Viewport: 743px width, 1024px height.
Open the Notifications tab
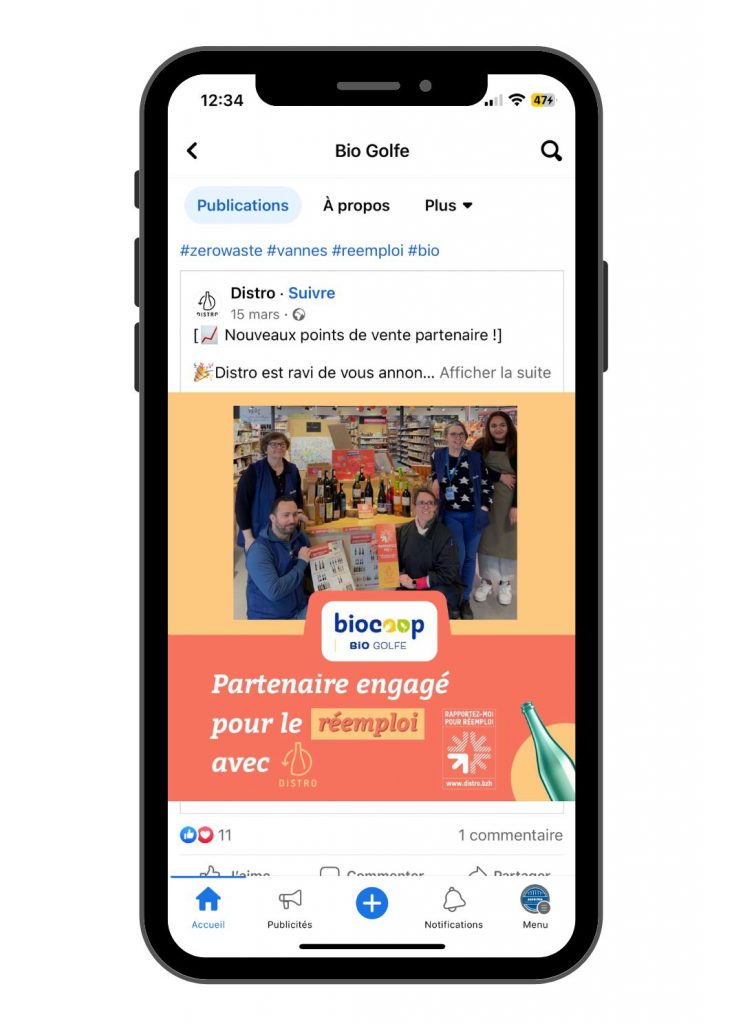(x=453, y=907)
